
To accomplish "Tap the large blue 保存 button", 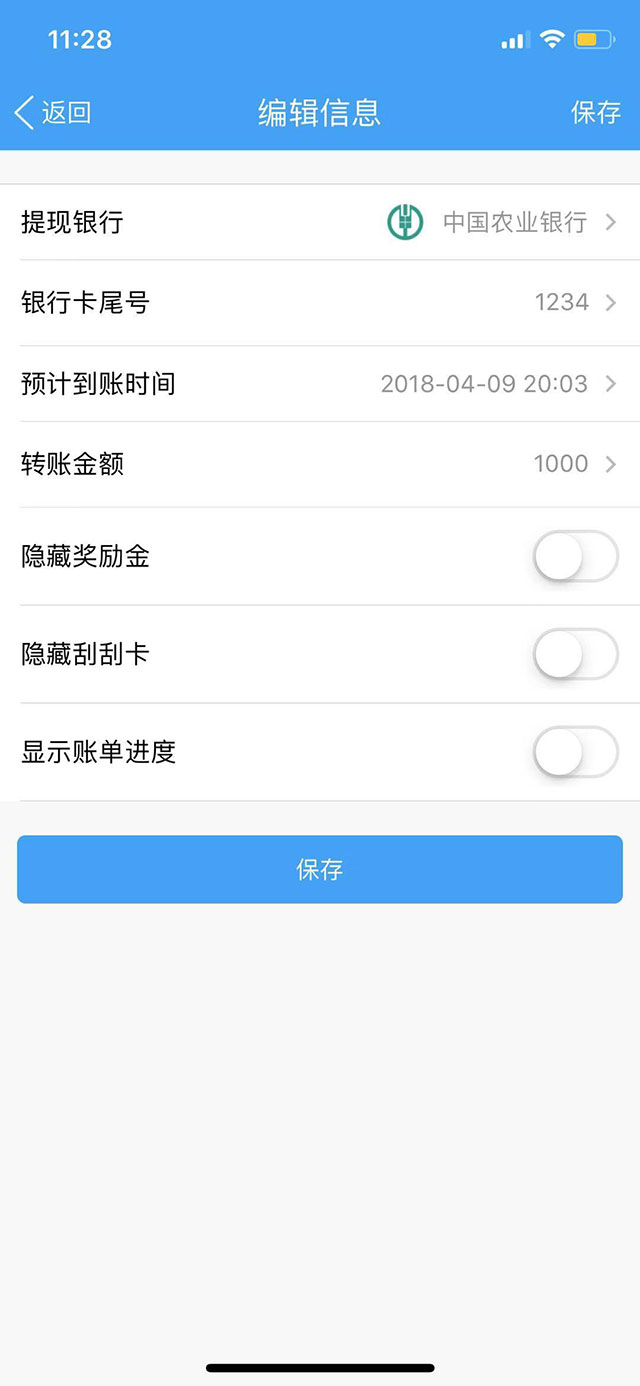I will pos(320,869).
